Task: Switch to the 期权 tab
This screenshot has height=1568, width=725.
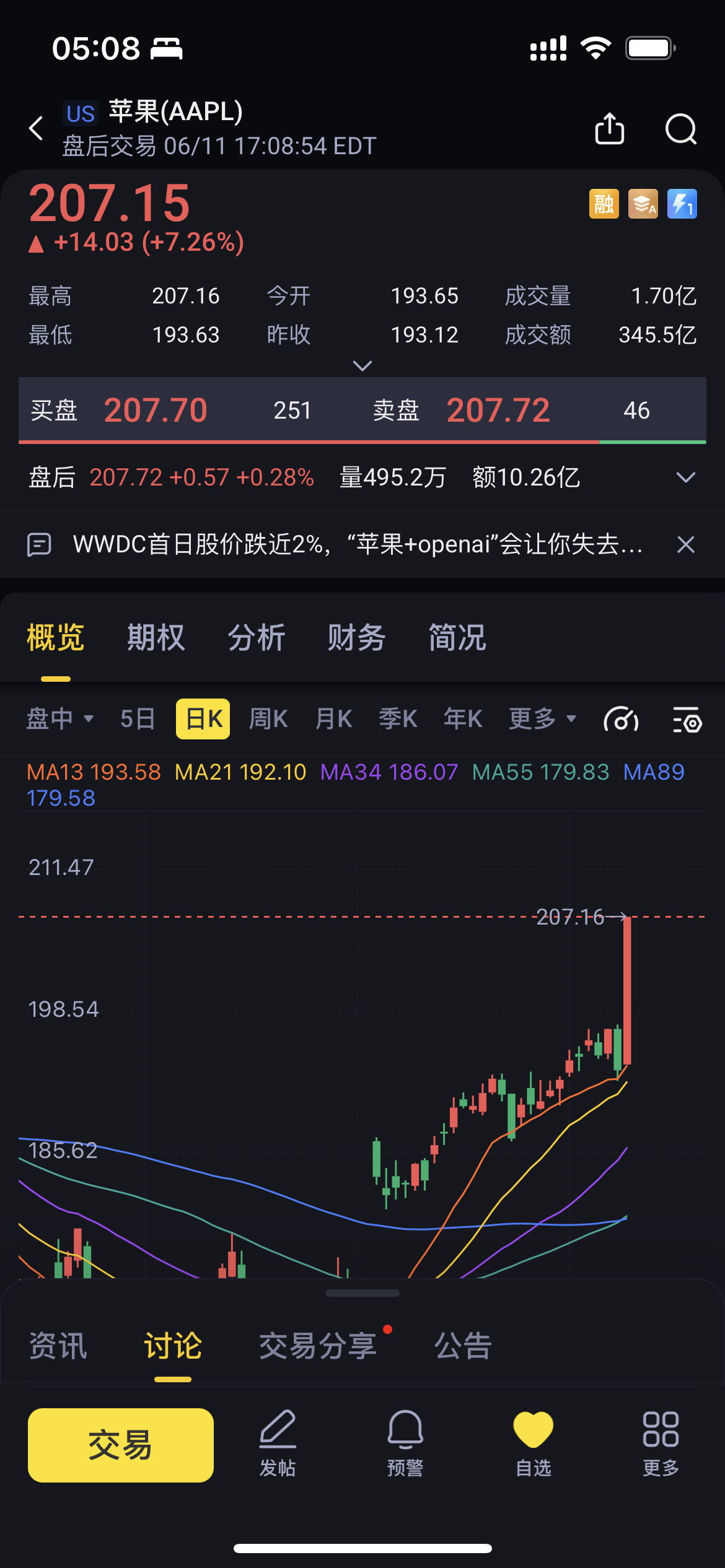Action: (156, 638)
